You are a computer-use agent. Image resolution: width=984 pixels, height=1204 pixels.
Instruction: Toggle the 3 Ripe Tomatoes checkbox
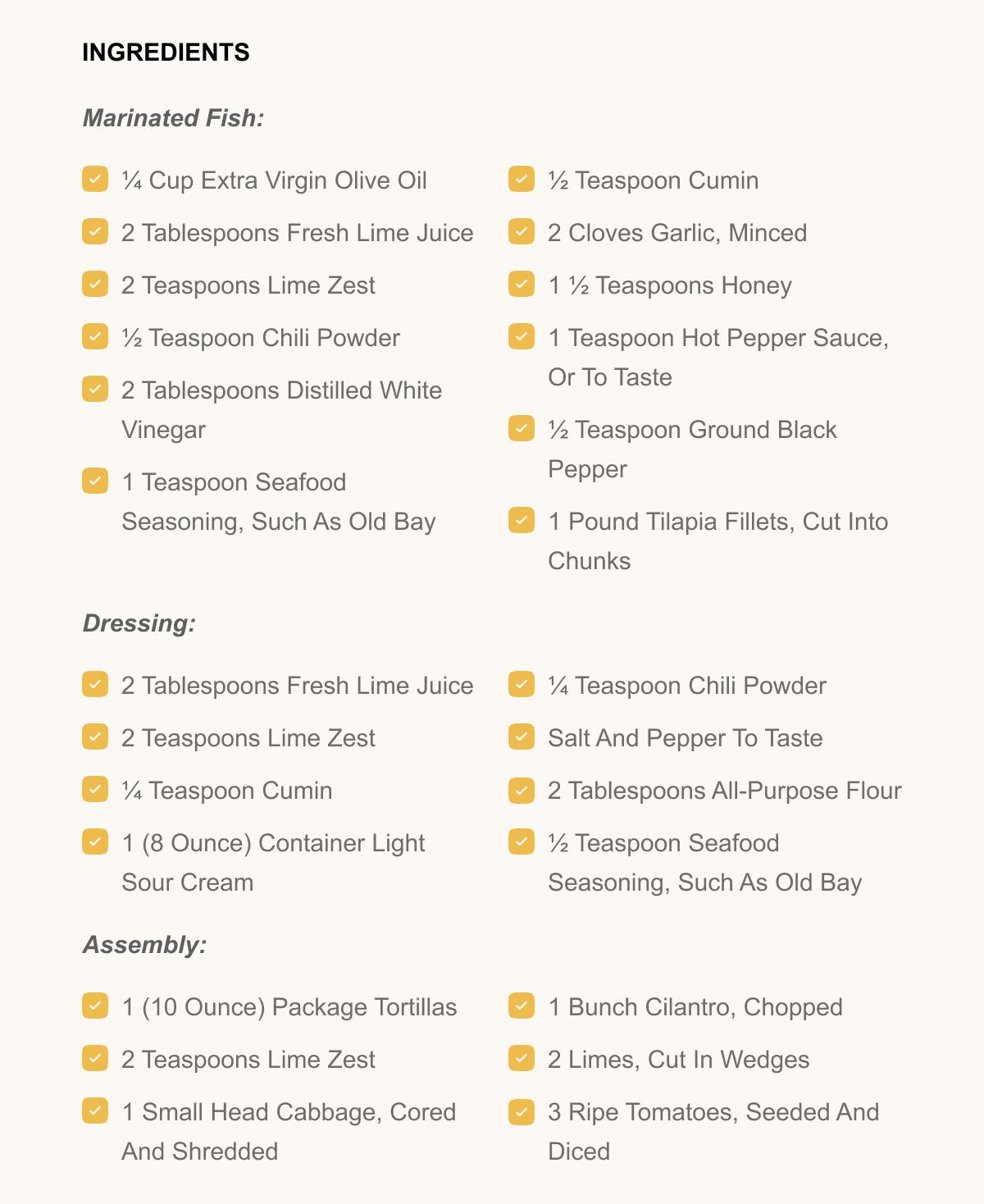pyautogui.click(x=522, y=1111)
